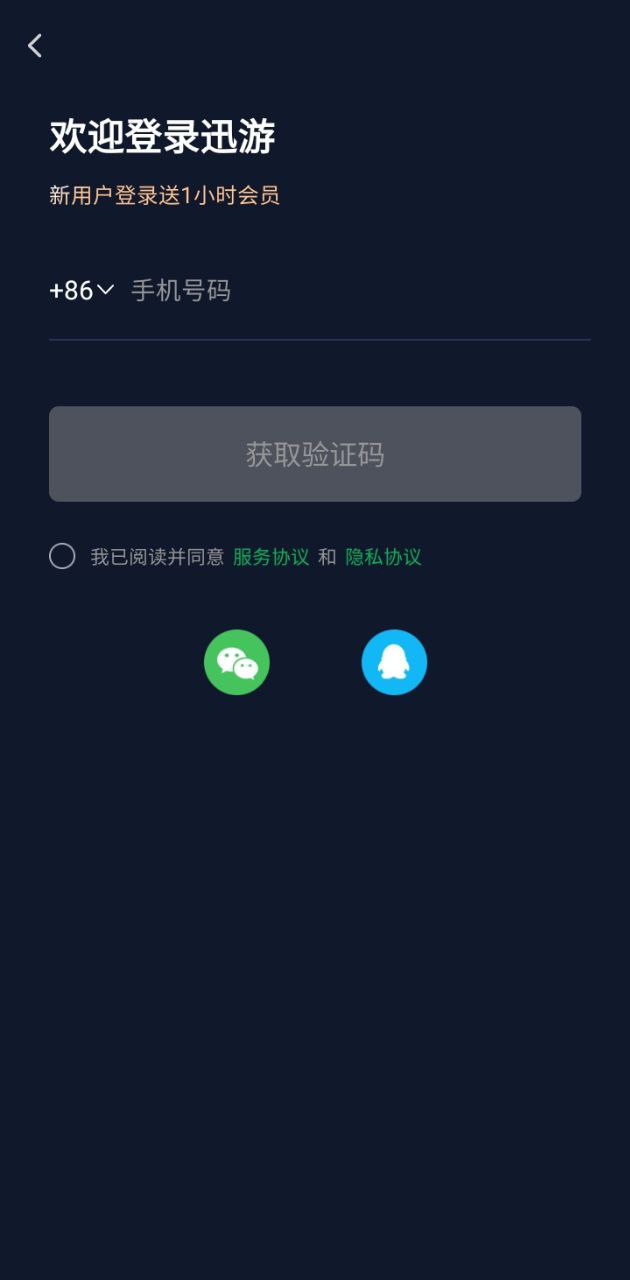Check the 我已阅读并同意 agreement box
This screenshot has height=1280, width=630.
coord(62,556)
